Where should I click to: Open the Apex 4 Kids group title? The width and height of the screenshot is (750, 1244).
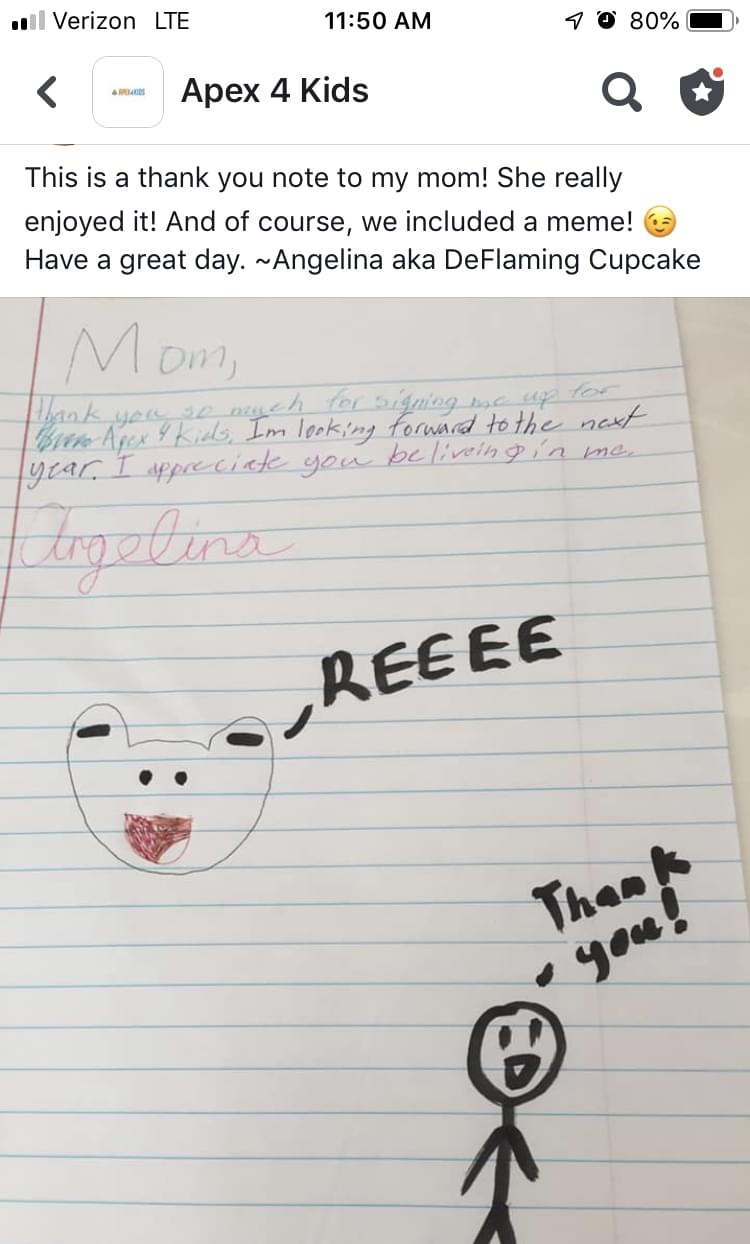pos(274,91)
